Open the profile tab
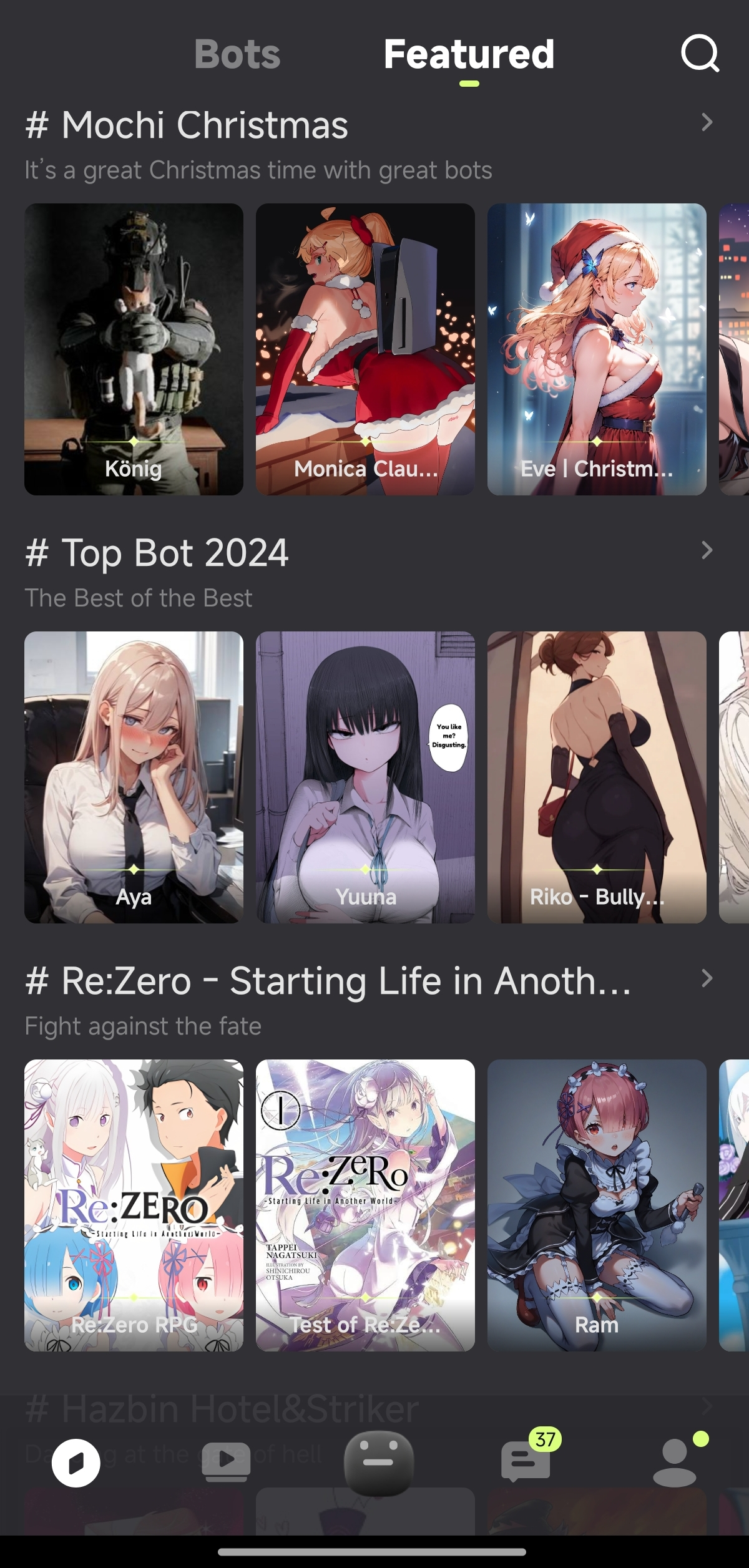 tap(675, 1463)
